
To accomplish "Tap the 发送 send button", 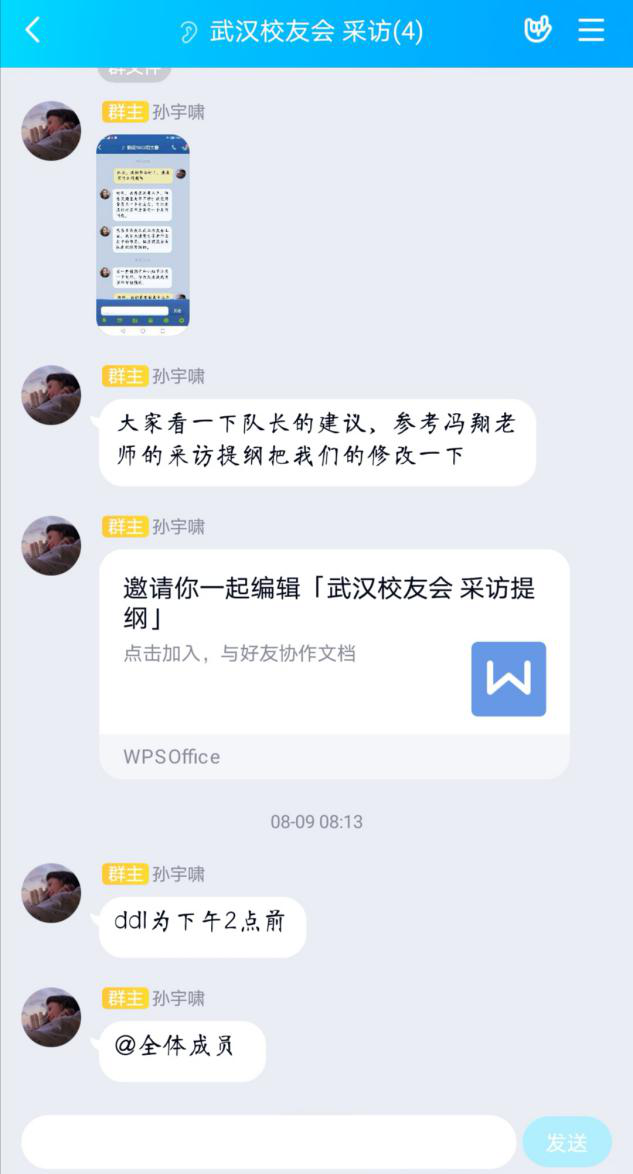I will 566,1142.
